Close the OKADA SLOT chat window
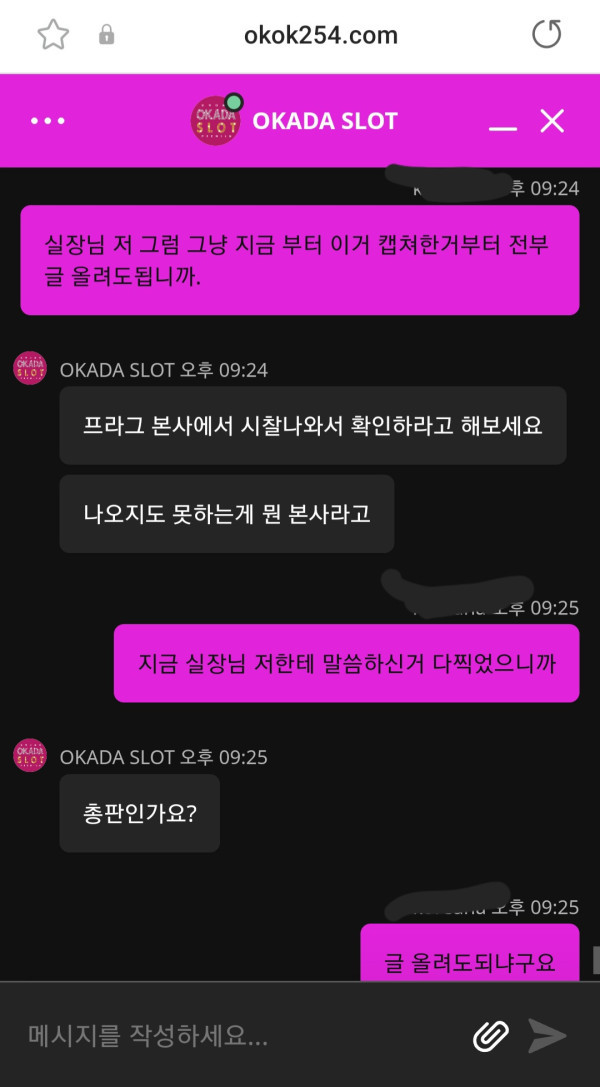Screen dimensions: 600x1087 [552, 121]
